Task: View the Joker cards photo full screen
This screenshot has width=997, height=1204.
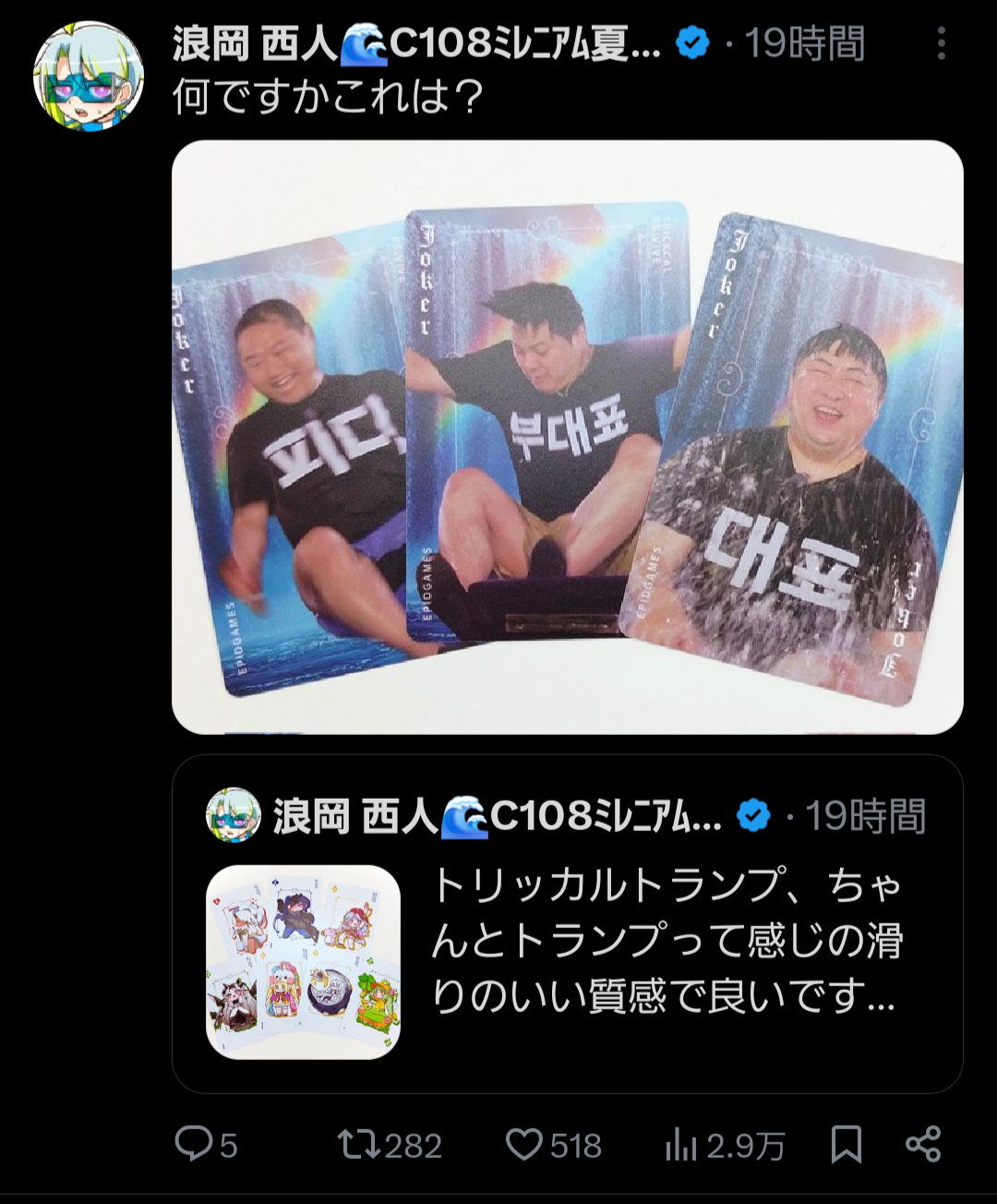Action: [567, 437]
